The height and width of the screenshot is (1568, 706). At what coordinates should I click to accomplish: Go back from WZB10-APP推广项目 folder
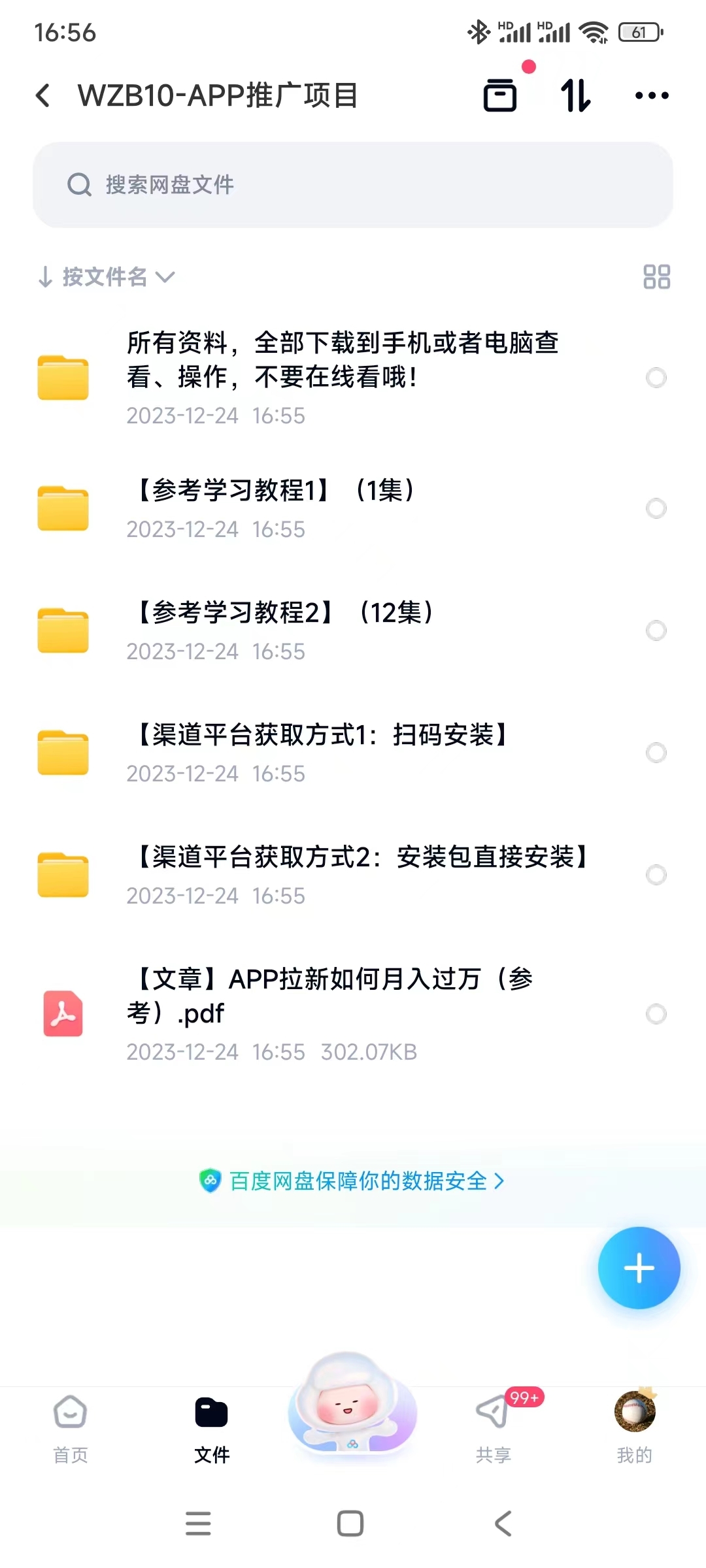click(x=43, y=95)
